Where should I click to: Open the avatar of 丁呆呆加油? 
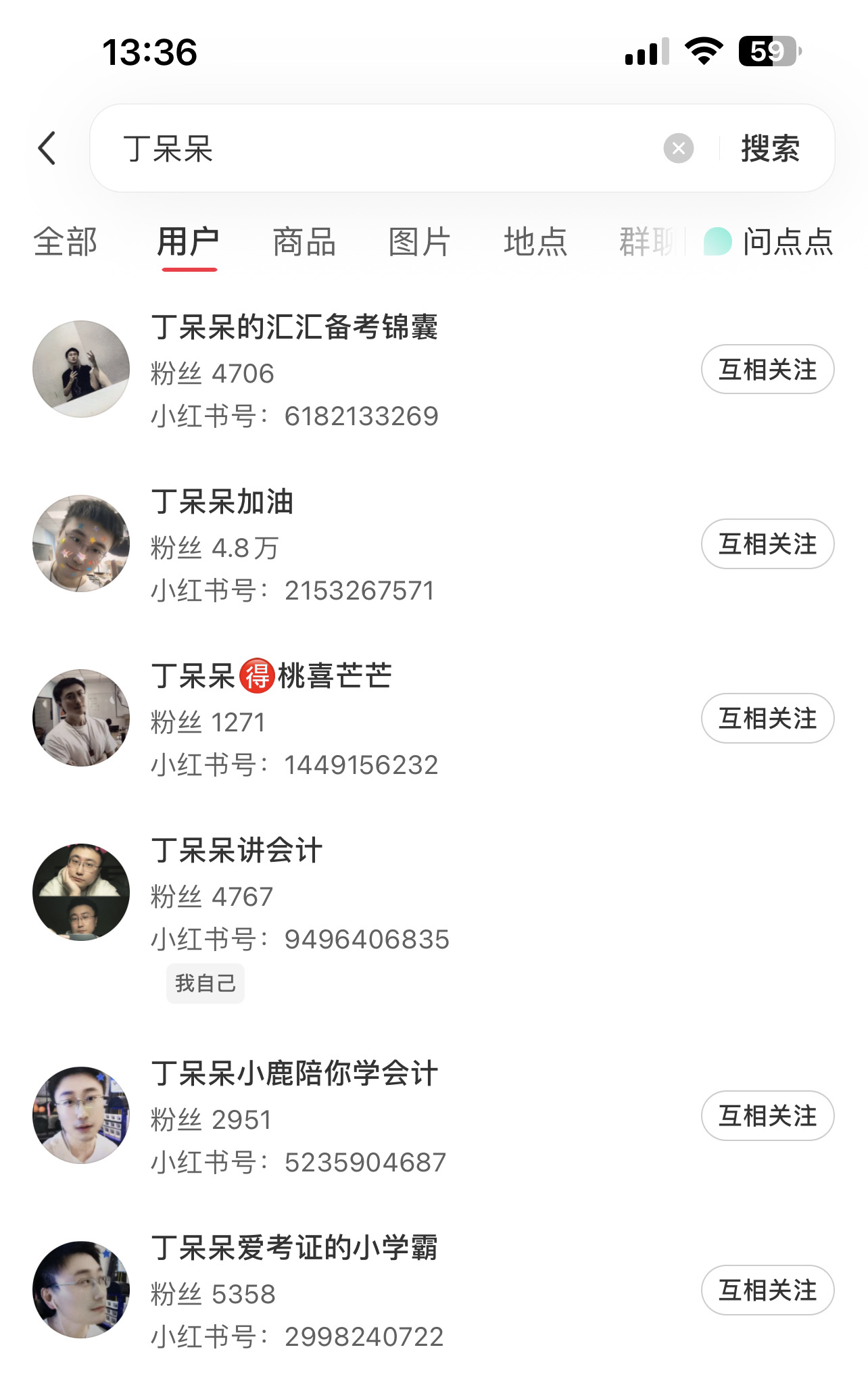click(81, 543)
